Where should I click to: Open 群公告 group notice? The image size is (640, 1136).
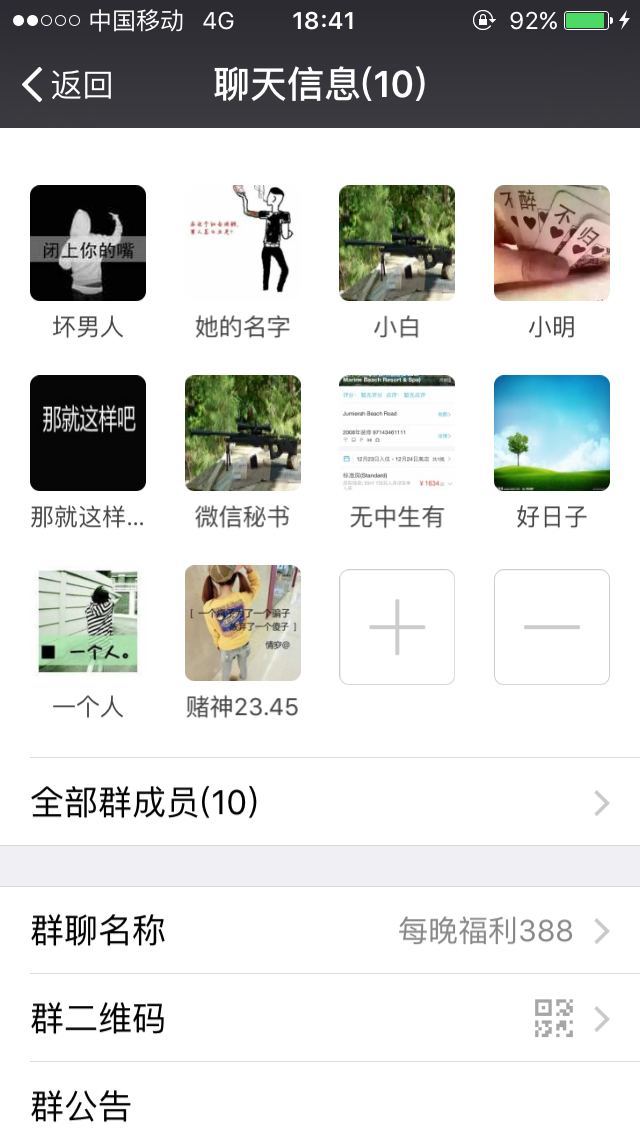pos(320,1105)
